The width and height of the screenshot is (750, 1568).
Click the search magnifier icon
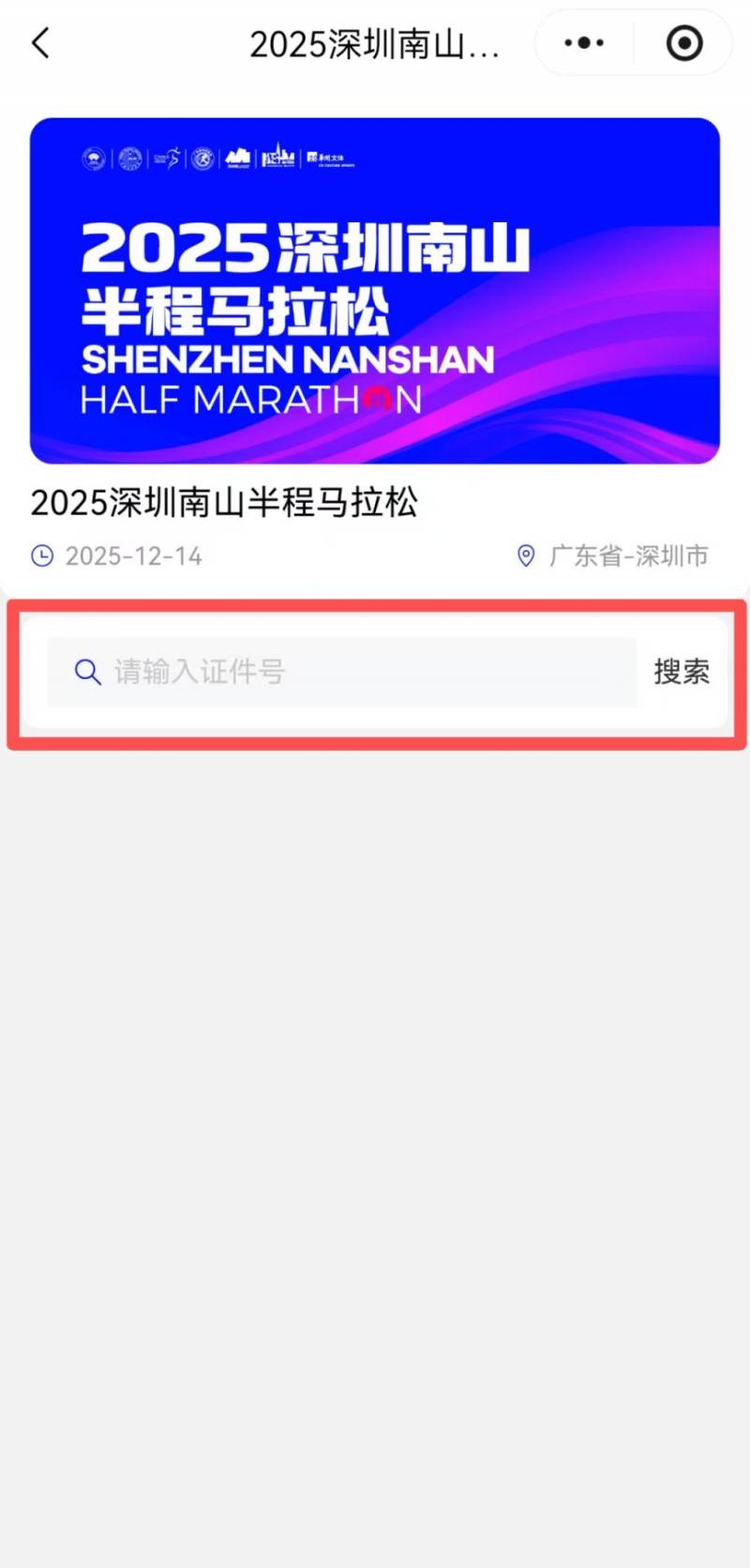87,671
